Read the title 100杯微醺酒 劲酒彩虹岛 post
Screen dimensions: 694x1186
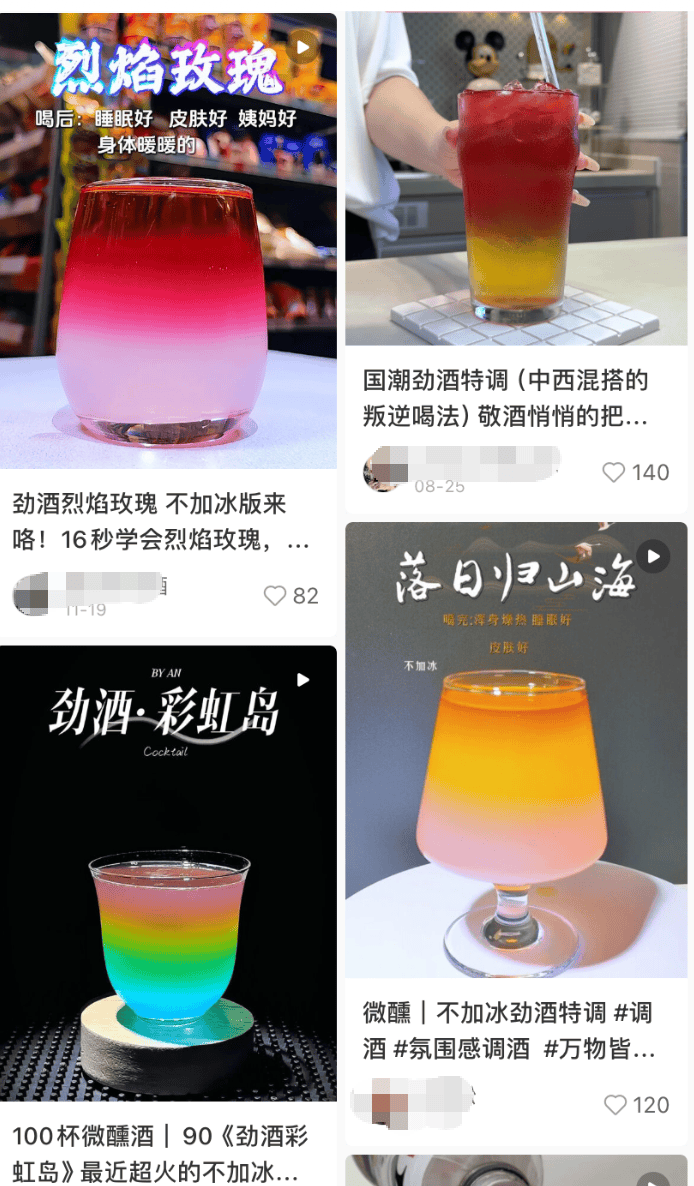click(160, 1153)
